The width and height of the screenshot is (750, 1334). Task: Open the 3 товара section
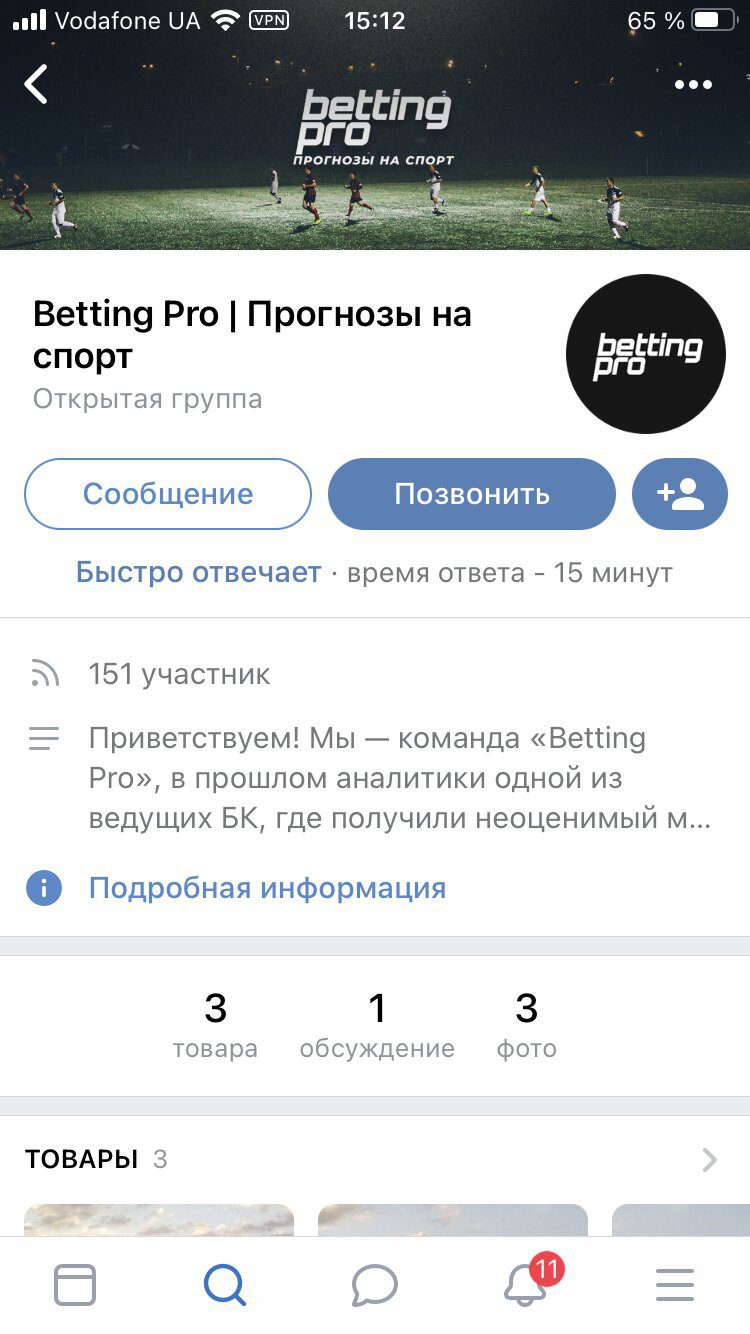[215, 1025]
